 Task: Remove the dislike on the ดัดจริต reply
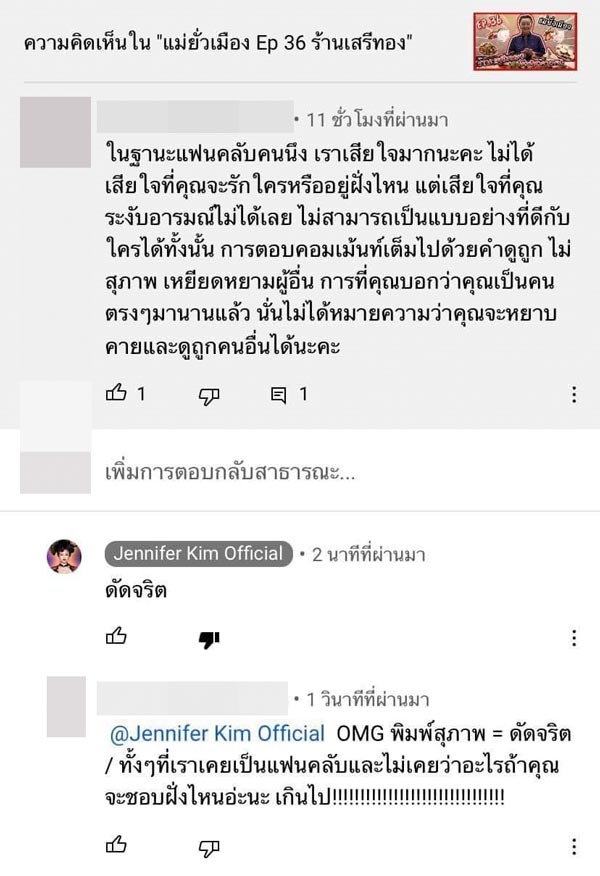(209, 638)
